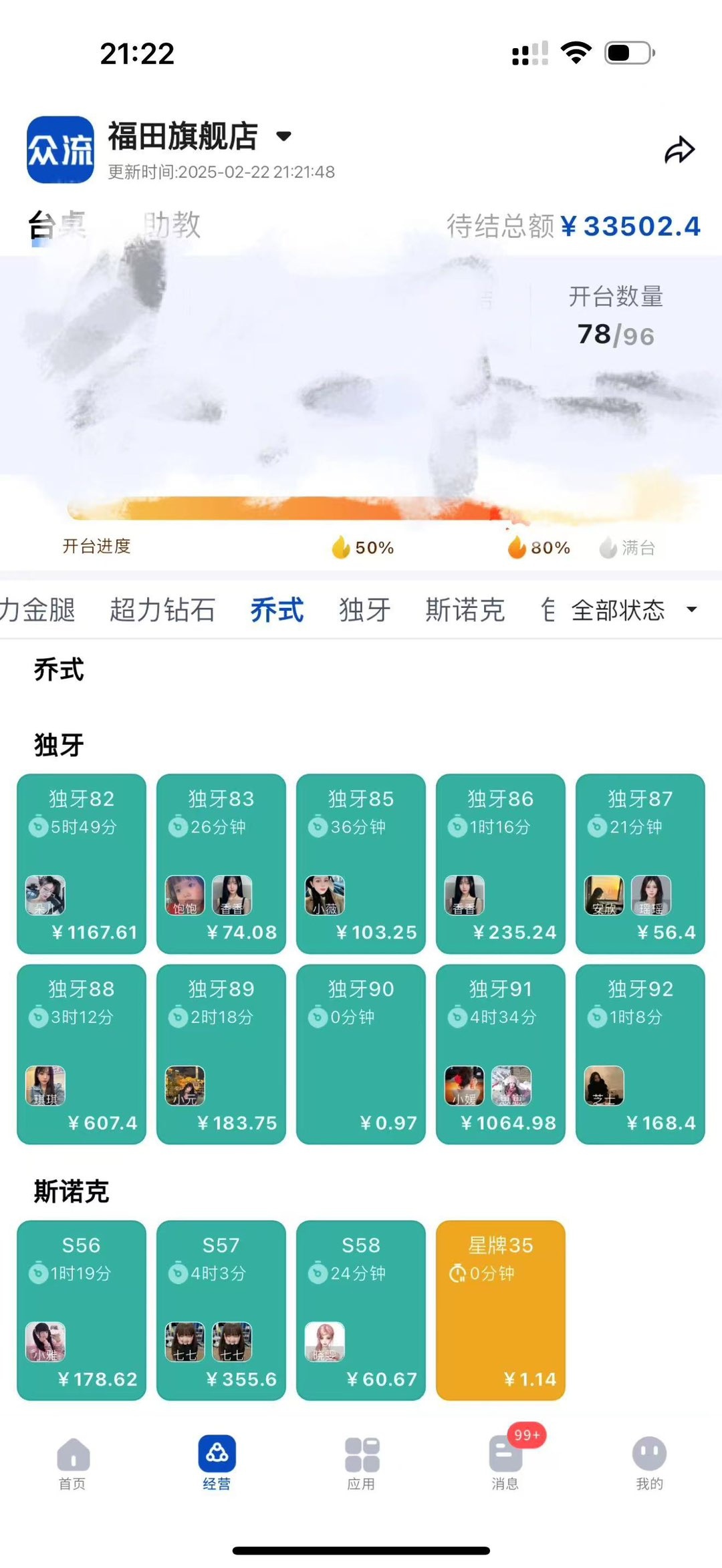
Task: Open table card 独牙91
Action: pos(500,1054)
